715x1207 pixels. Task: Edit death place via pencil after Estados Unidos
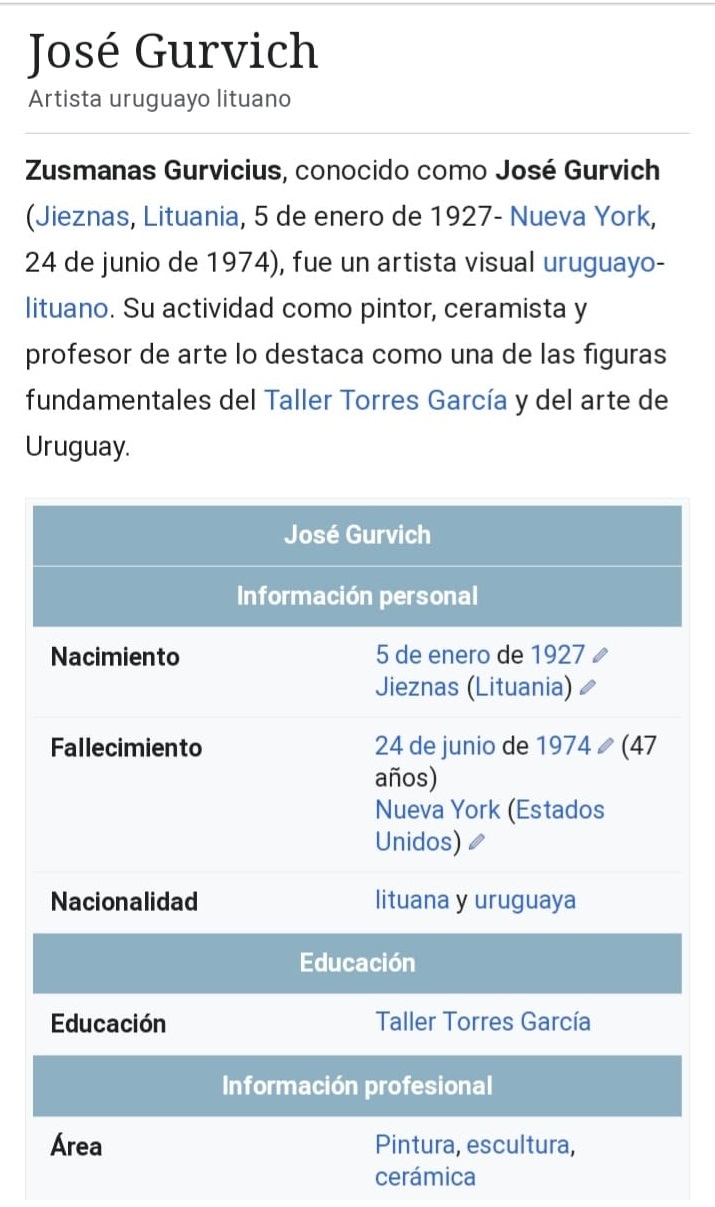[477, 843]
